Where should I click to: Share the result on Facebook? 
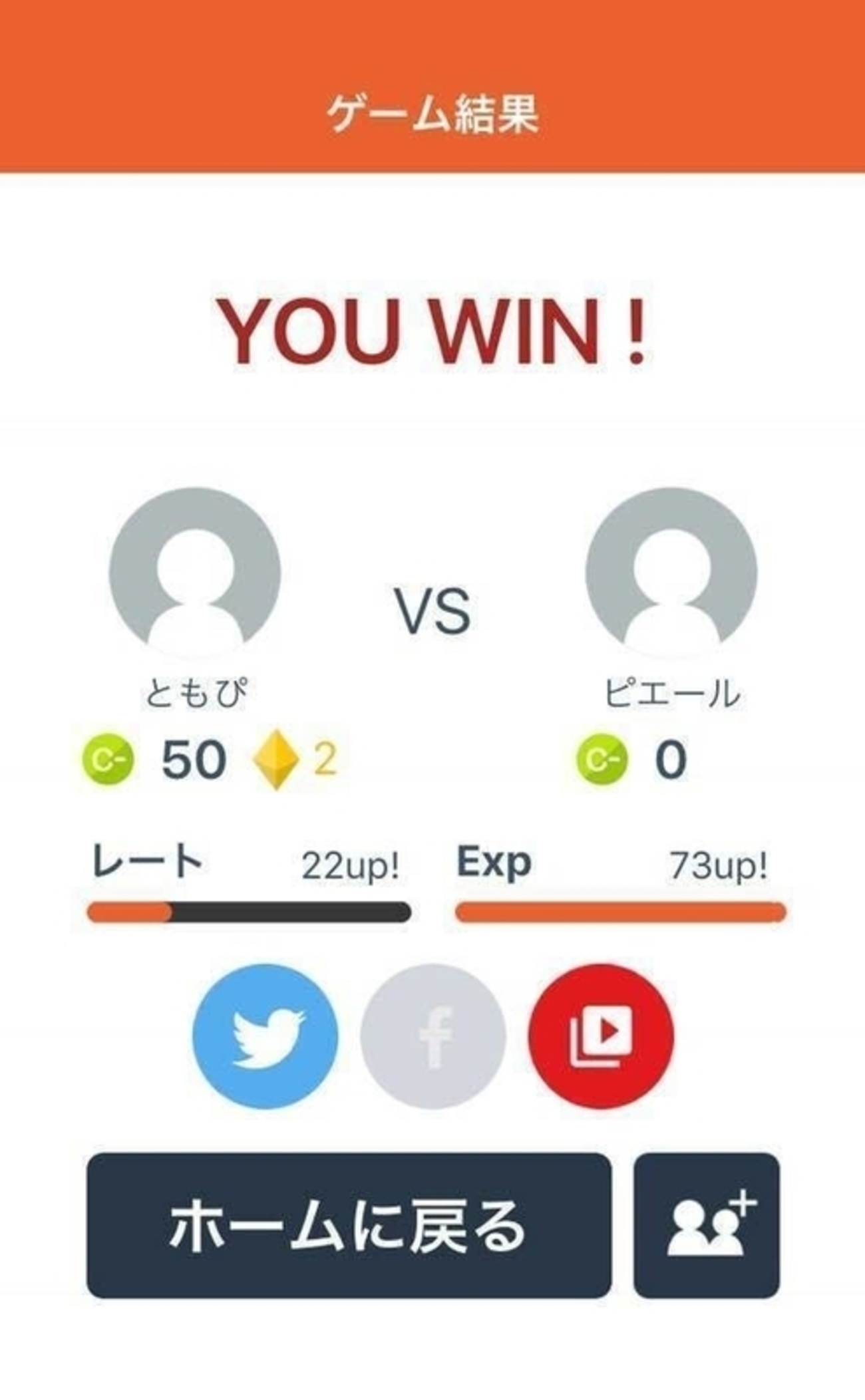tap(433, 1036)
